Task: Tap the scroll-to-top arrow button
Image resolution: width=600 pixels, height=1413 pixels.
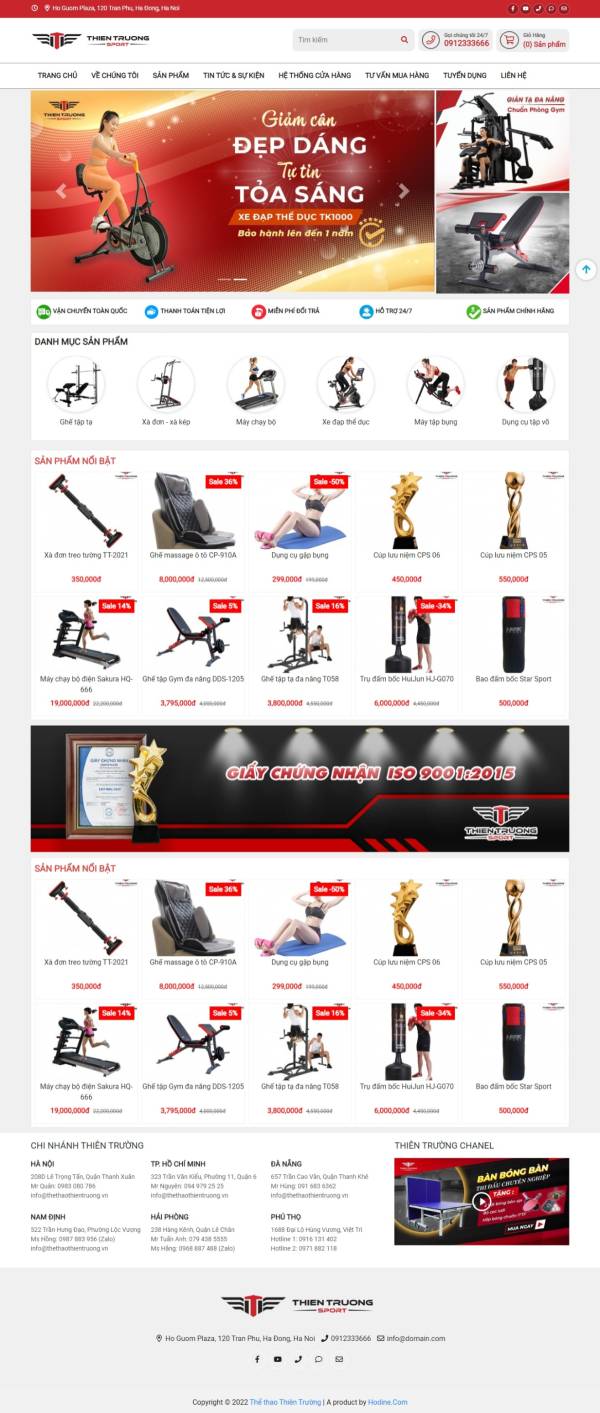Action: pos(586,269)
